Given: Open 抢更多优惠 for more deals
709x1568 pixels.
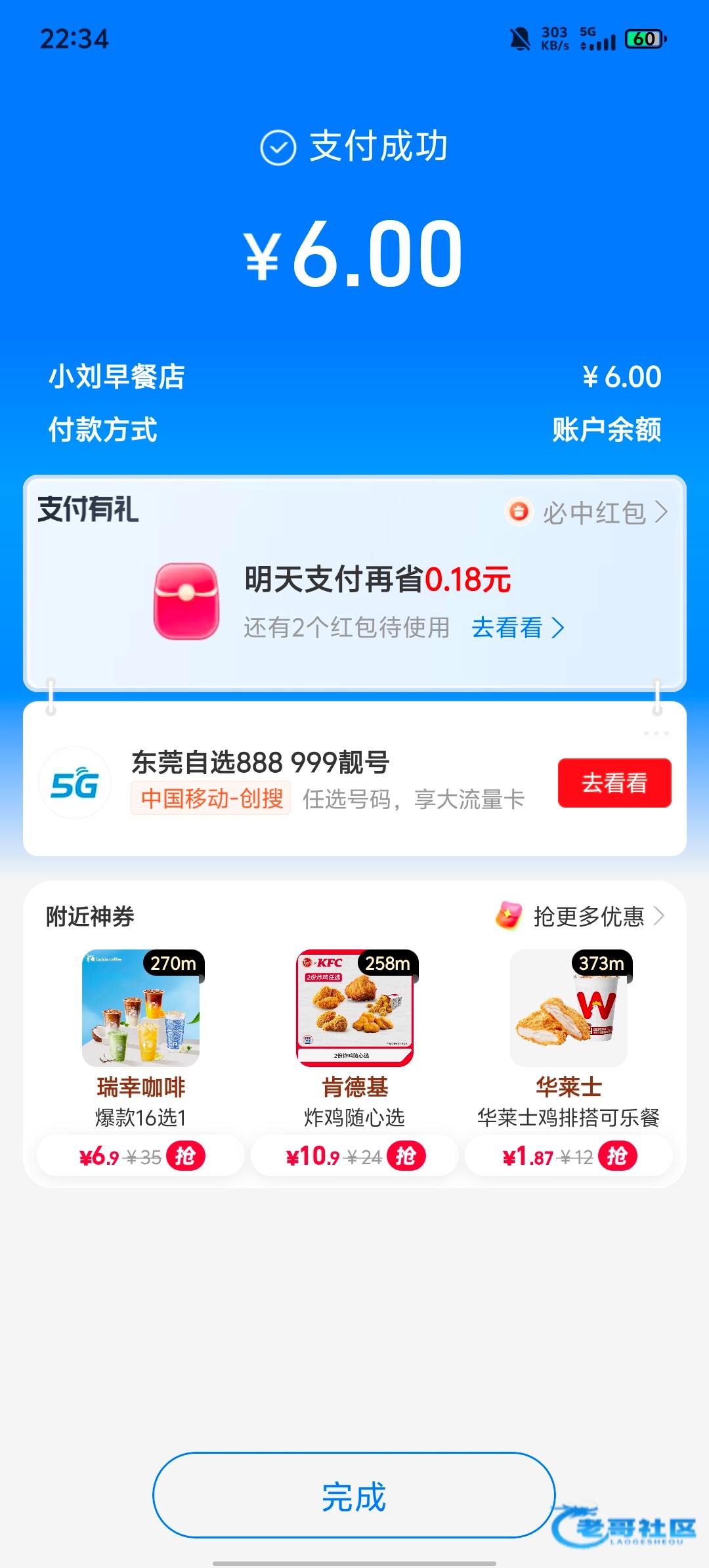Looking at the screenshot, I should pos(581,916).
